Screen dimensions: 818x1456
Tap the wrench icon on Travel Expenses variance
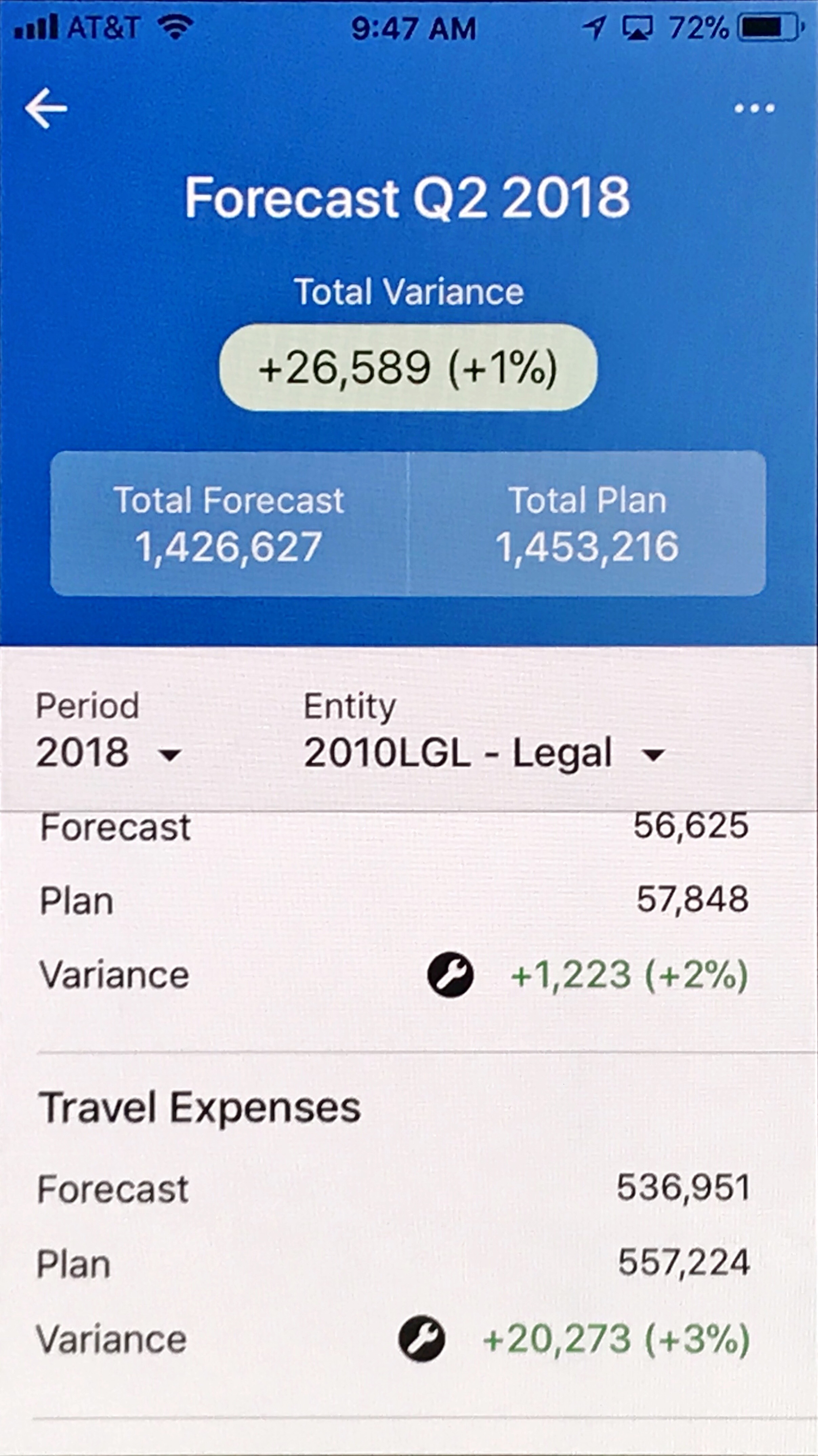[422, 1339]
